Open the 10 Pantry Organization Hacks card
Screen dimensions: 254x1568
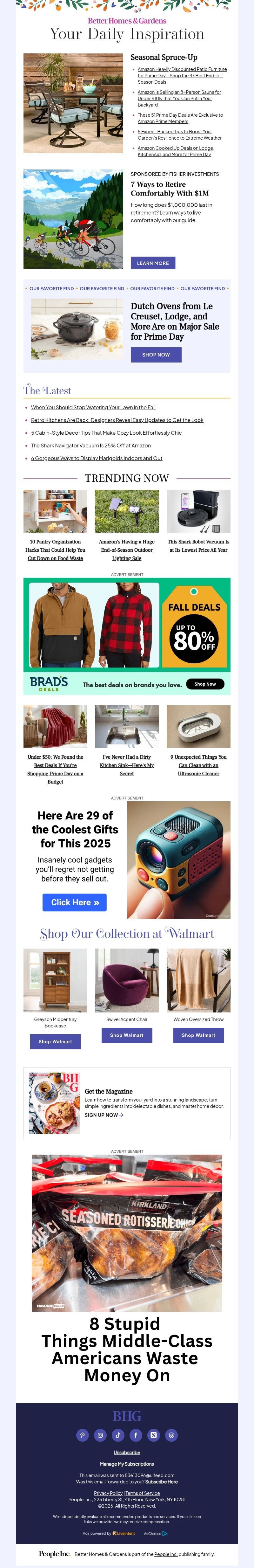pyautogui.click(x=55, y=549)
